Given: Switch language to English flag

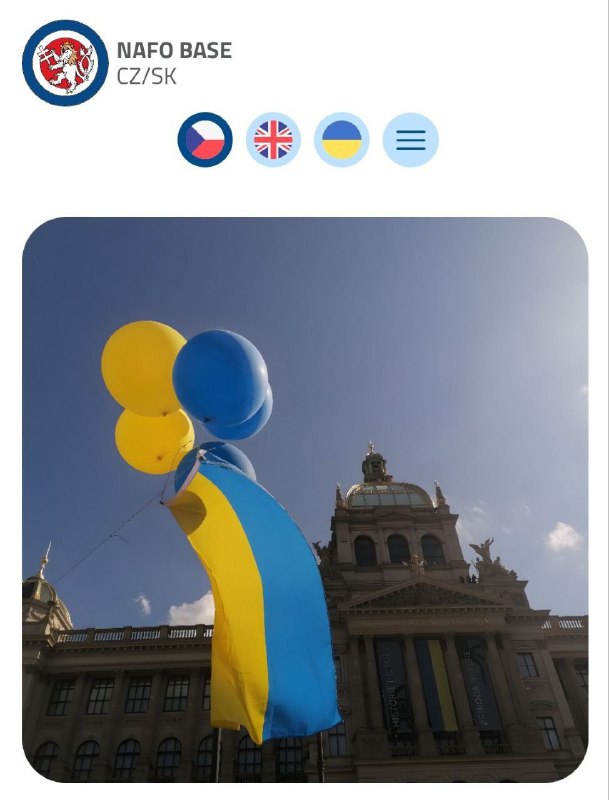Looking at the screenshot, I should 273,140.
